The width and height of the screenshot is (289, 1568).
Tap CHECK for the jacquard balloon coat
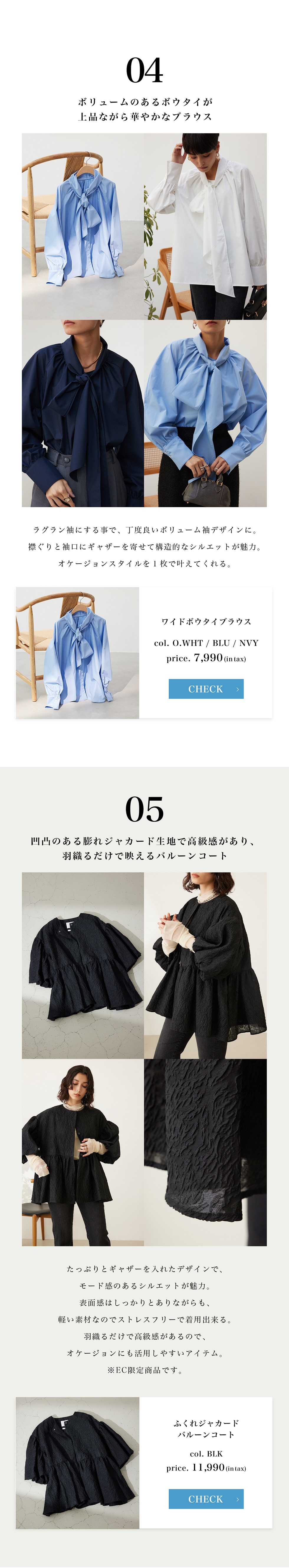206,1498
